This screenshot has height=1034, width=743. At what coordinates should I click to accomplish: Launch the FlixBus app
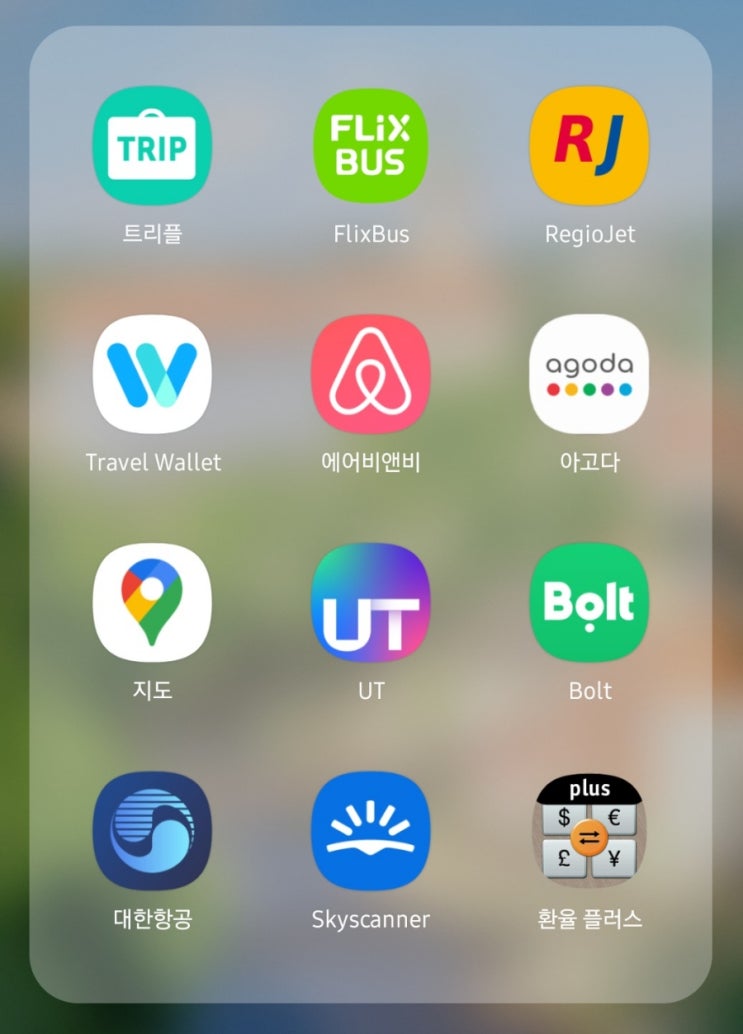[x=371, y=146]
